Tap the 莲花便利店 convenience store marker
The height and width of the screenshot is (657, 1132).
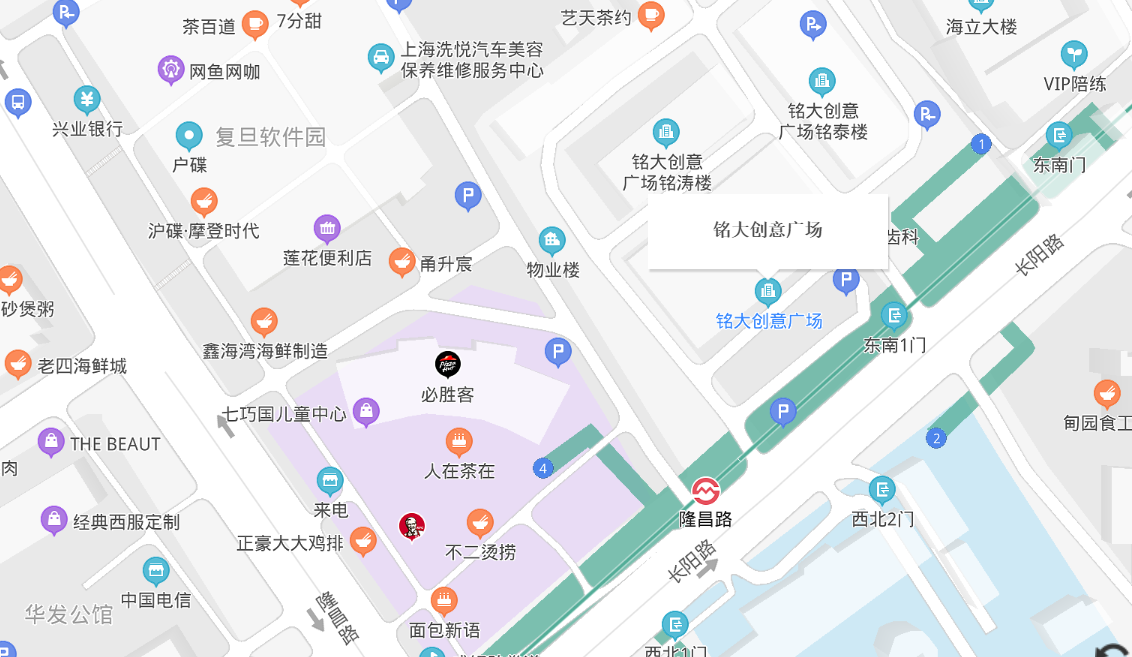[x=327, y=229]
